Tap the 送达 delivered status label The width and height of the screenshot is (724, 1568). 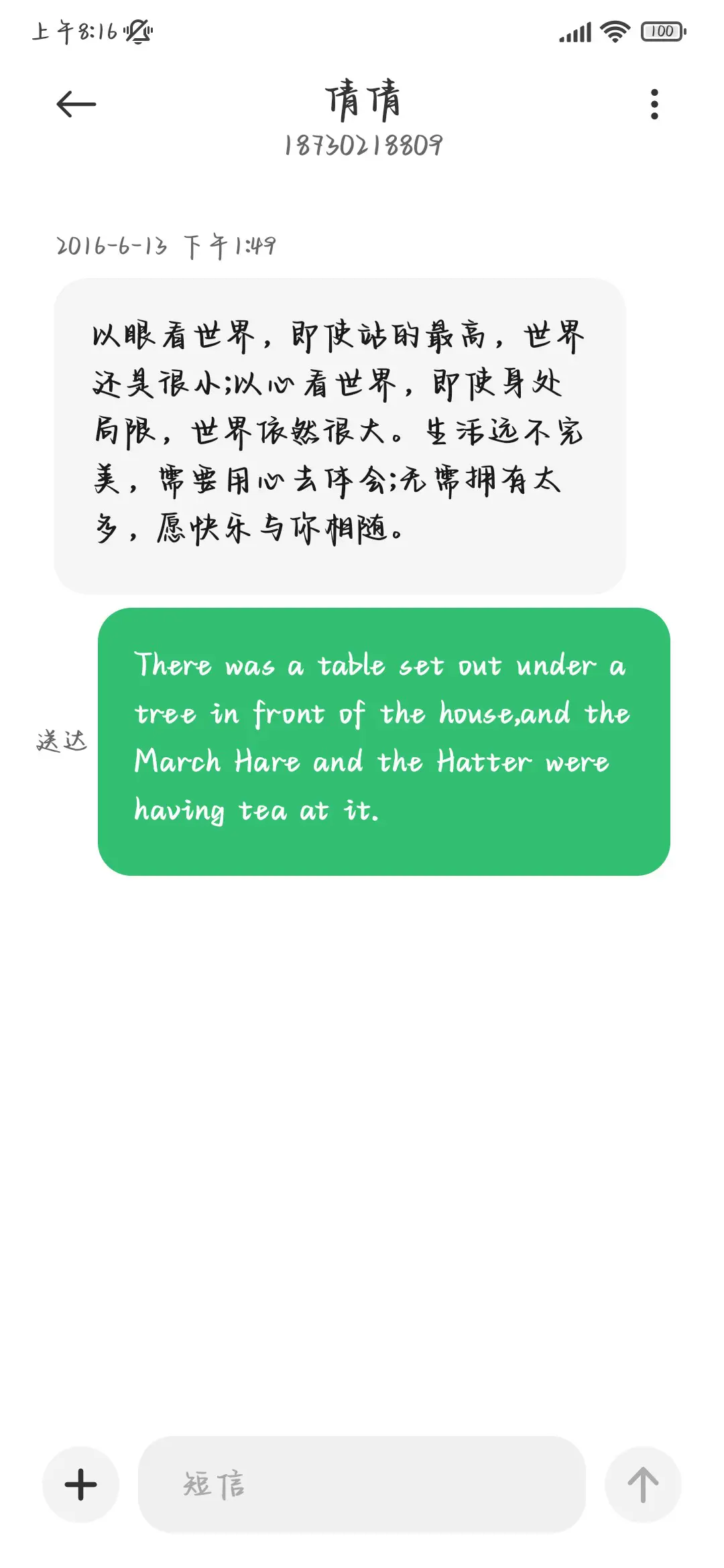tap(60, 742)
